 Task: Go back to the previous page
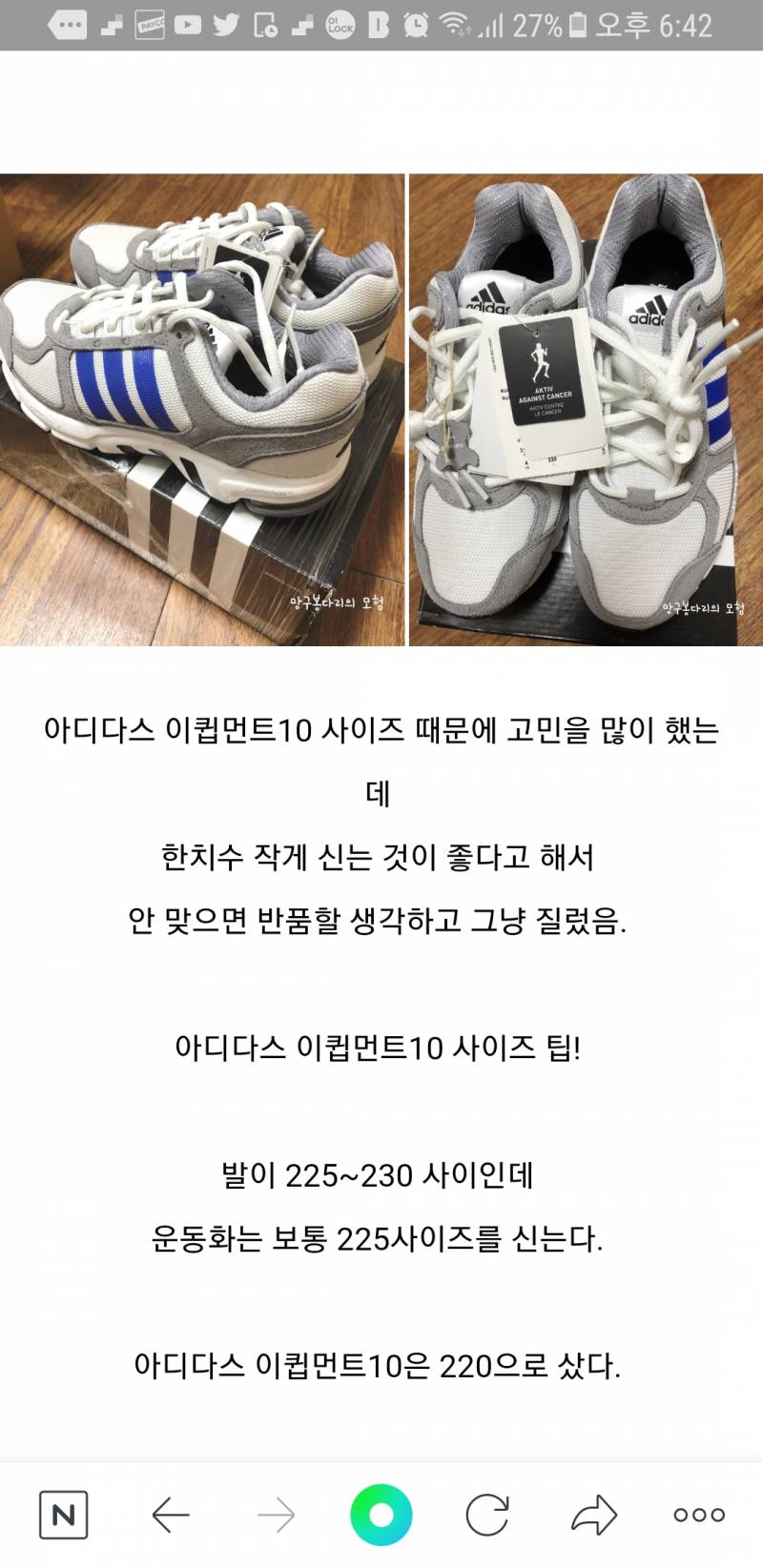click(x=171, y=1515)
